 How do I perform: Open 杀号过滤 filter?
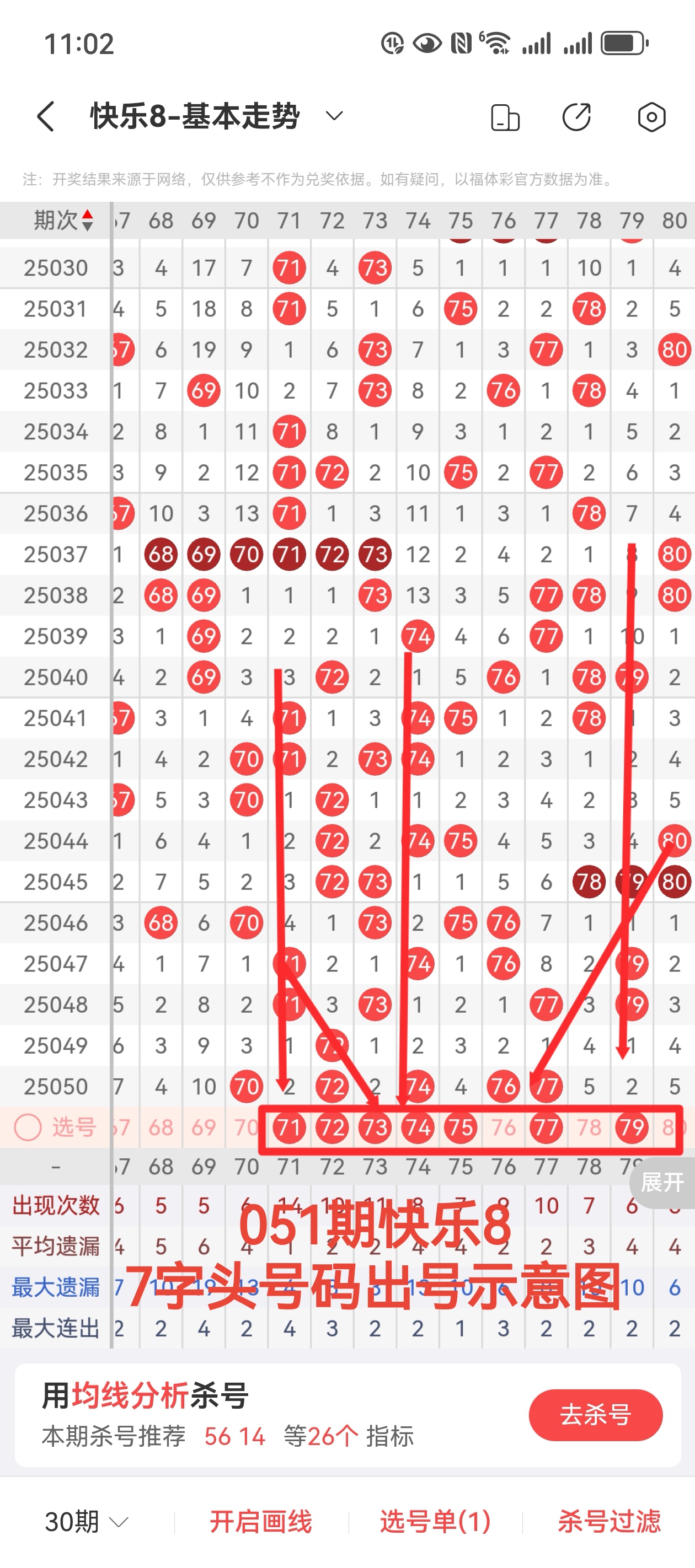click(609, 1522)
